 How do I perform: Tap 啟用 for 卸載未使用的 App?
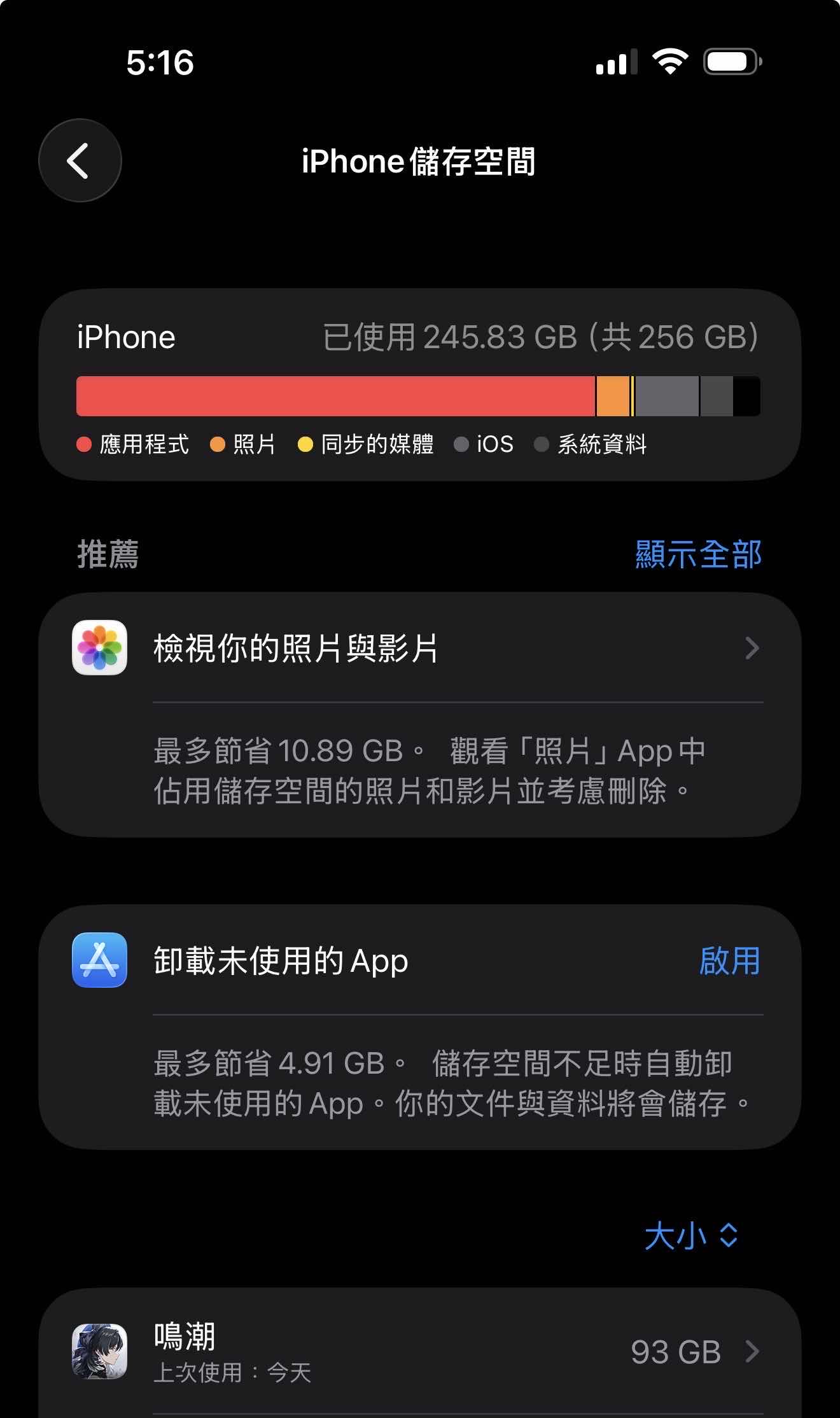(729, 960)
